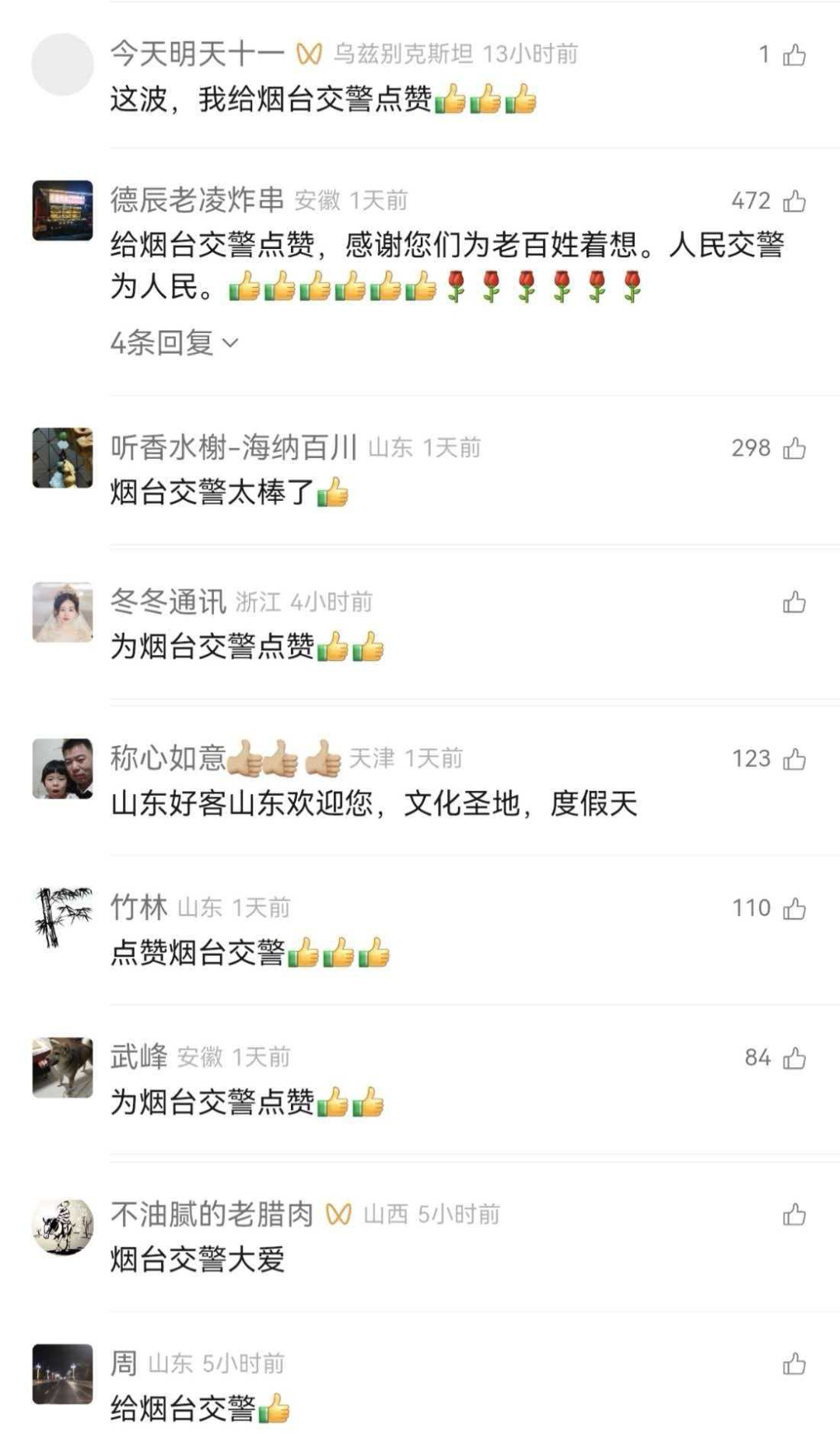Like the comment by 今天明天十一

pos(793,55)
